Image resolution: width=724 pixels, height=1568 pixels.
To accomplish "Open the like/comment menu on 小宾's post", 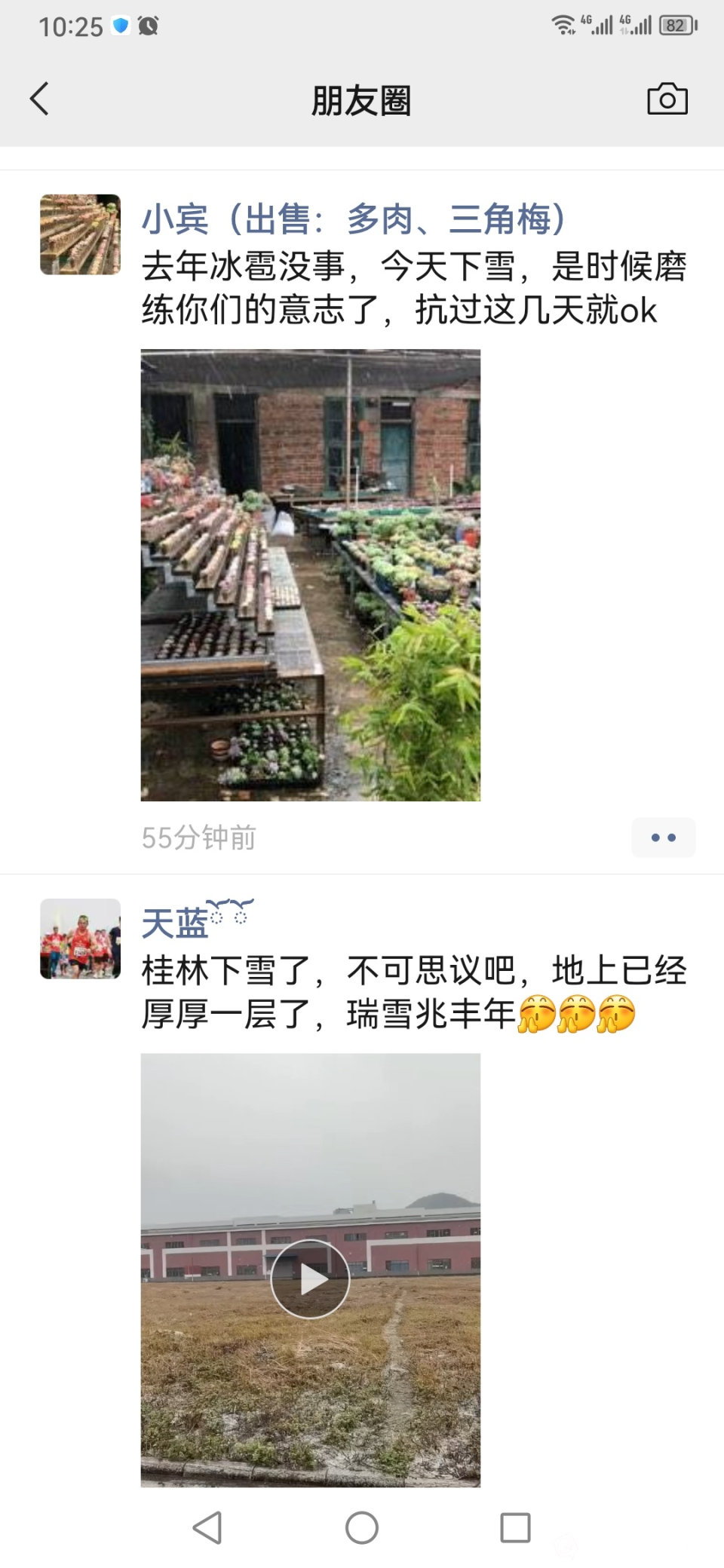I will (x=663, y=838).
